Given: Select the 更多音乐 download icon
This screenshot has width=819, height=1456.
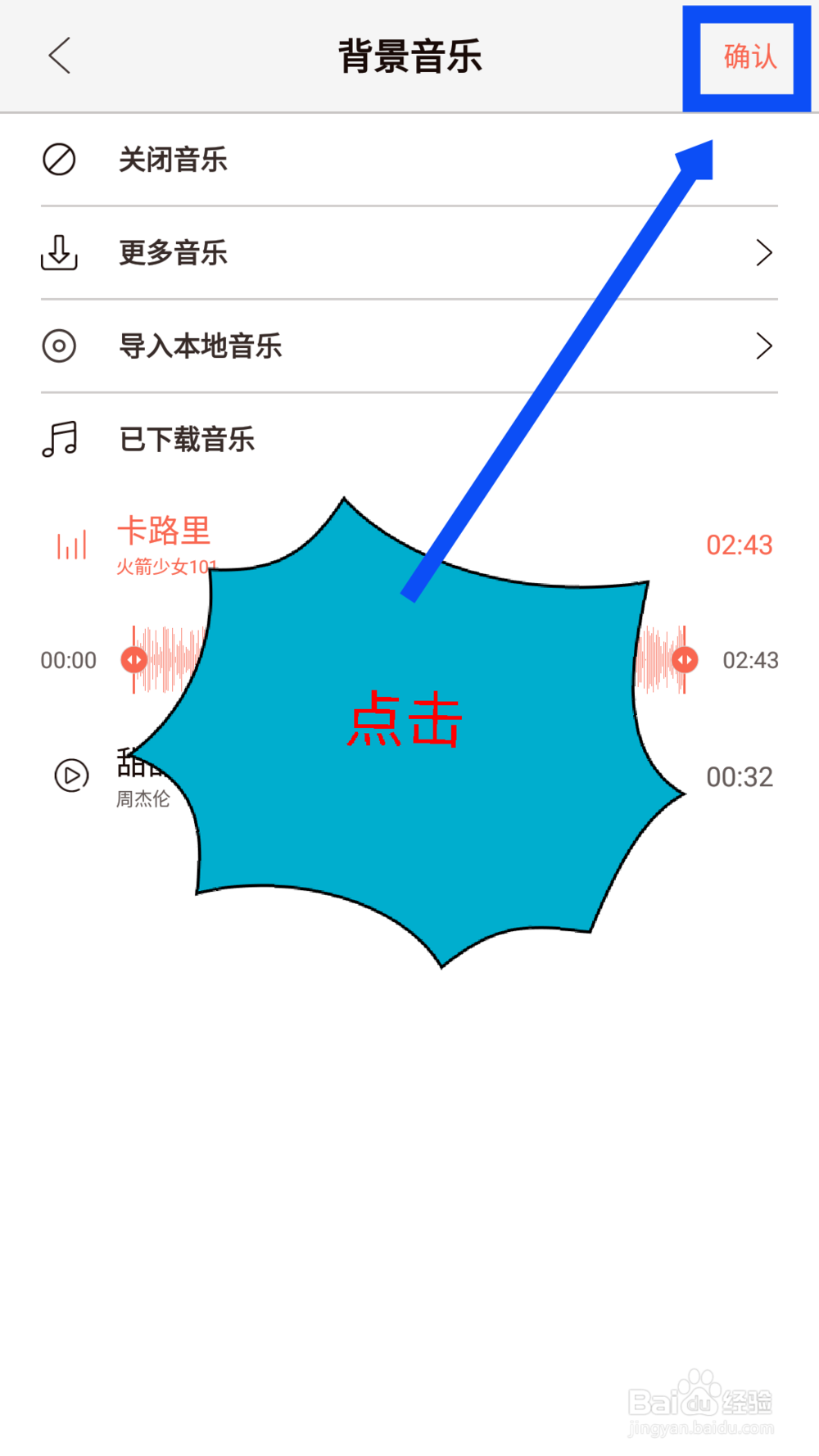Looking at the screenshot, I should (x=58, y=253).
